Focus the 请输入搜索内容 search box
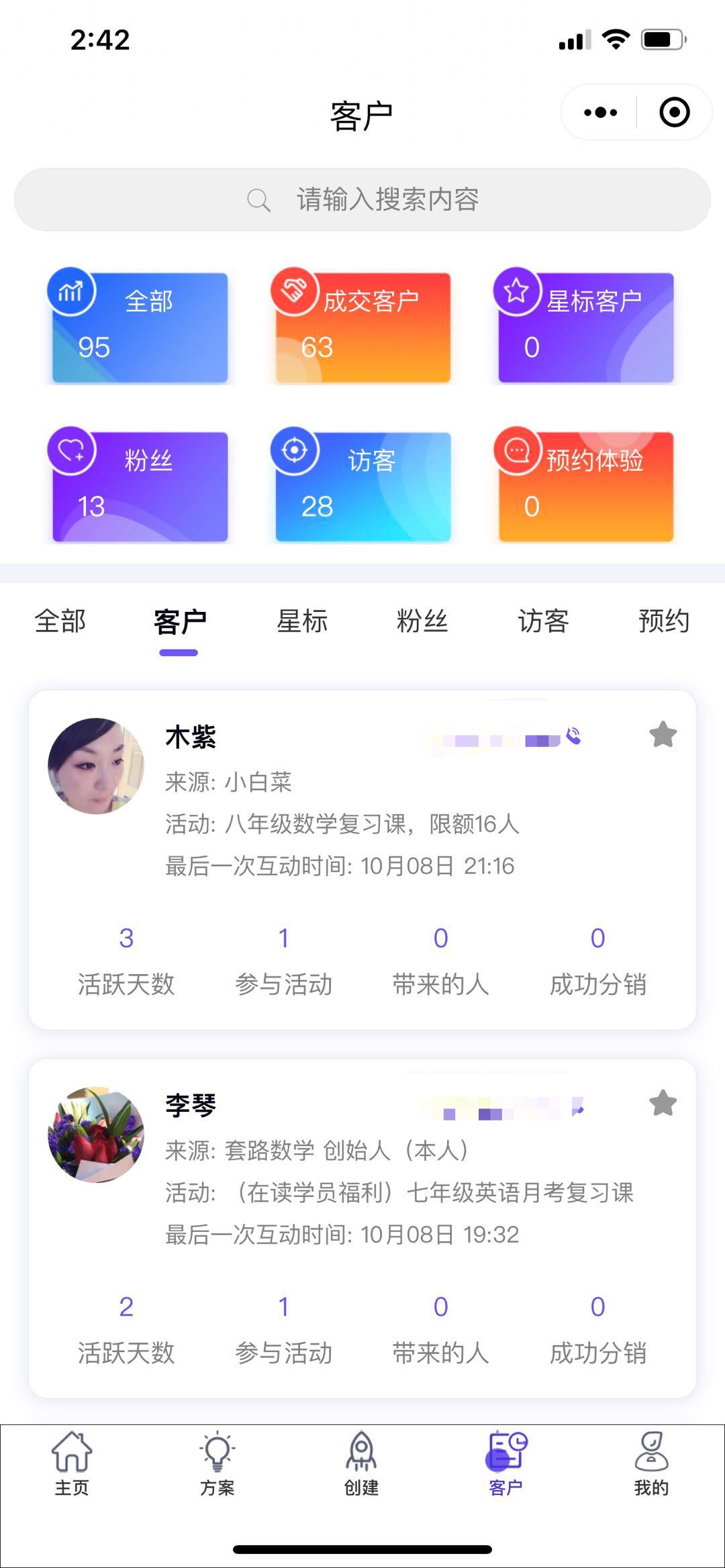This screenshot has width=725, height=1568. [x=362, y=199]
